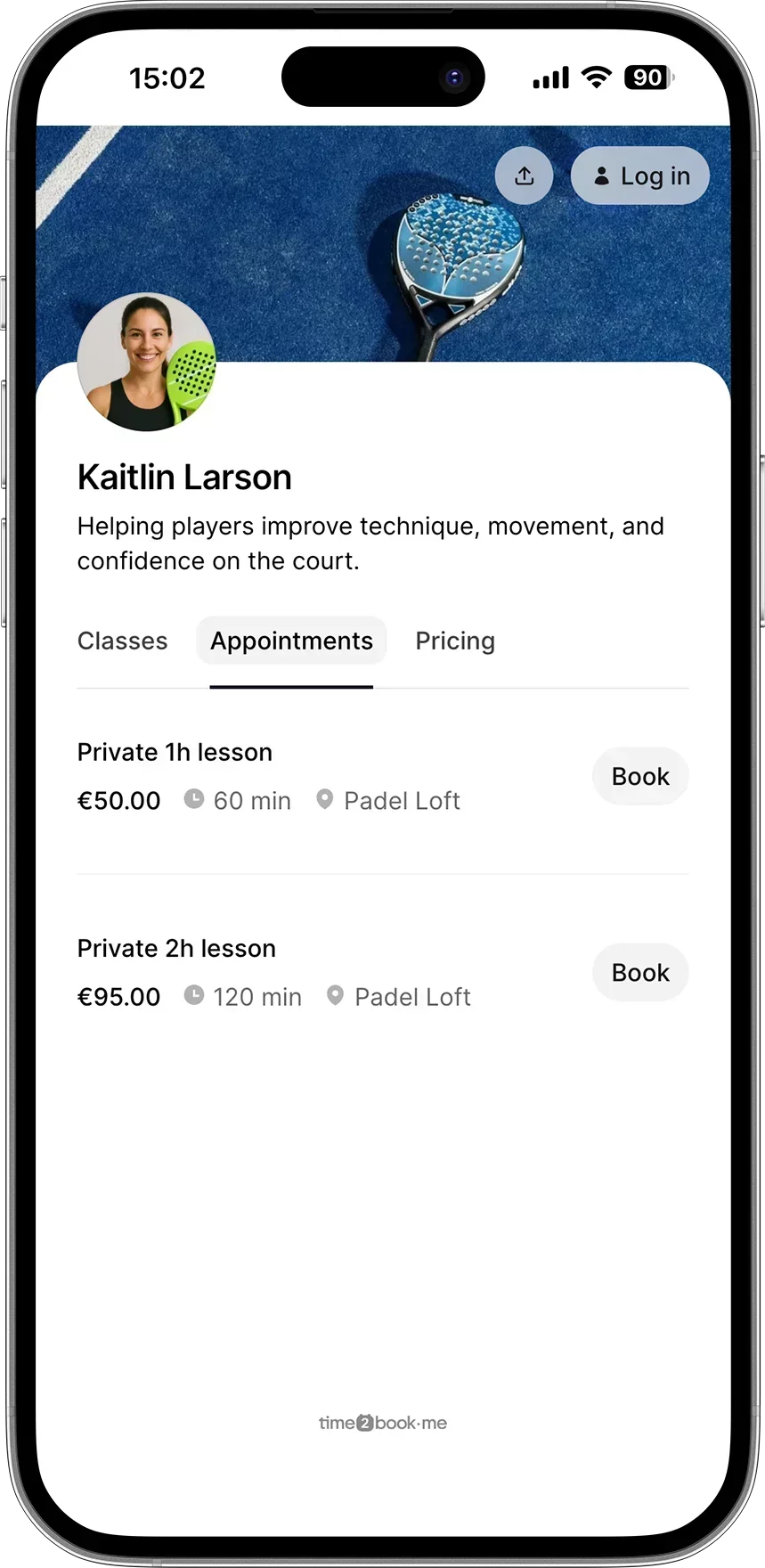The height and width of the screenshot is (1568, 765).
Task: Tap the Wi-Fi icon in the status bar
Action: click(x=595, y=78)
